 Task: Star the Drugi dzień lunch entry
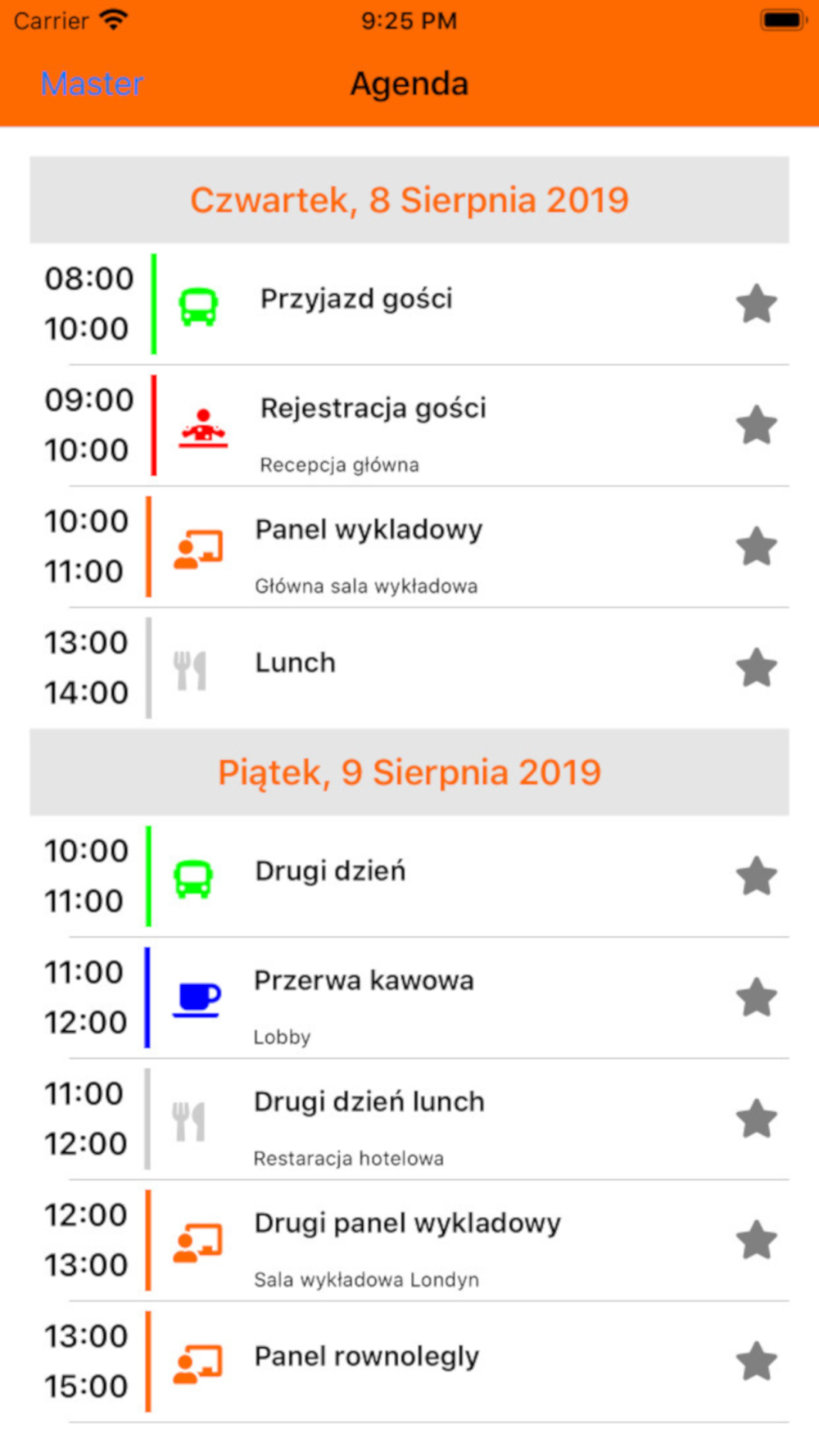click(756, 1119)
